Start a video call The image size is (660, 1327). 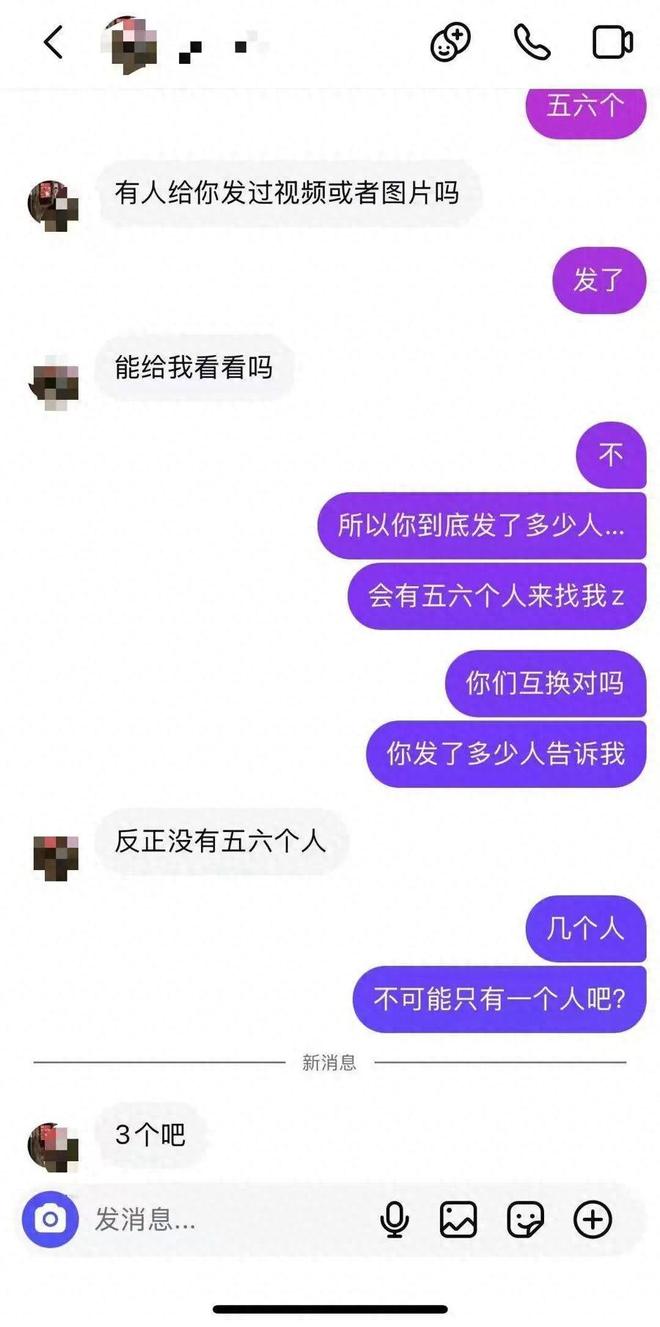(612, 42)
